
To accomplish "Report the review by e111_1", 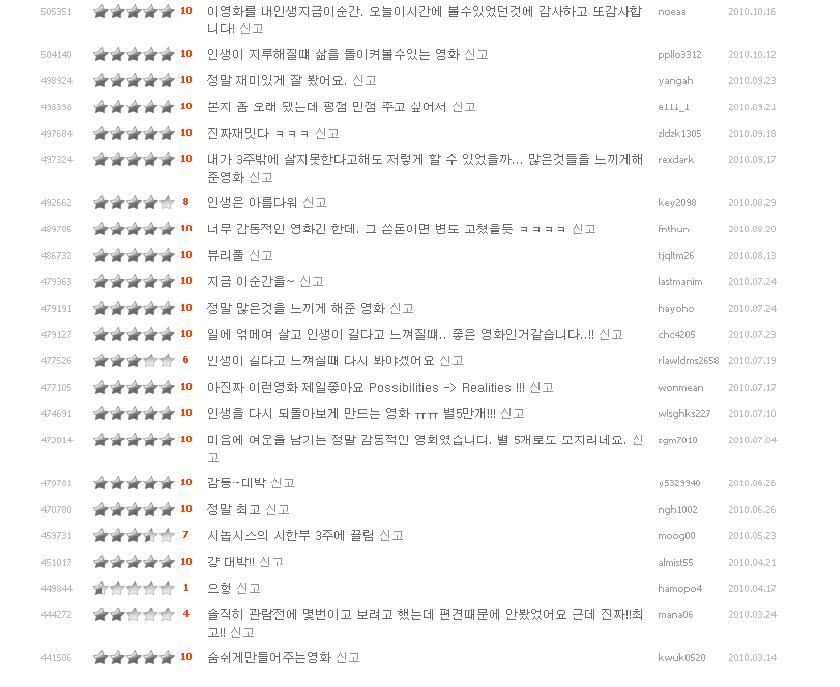I will [463, 107].
